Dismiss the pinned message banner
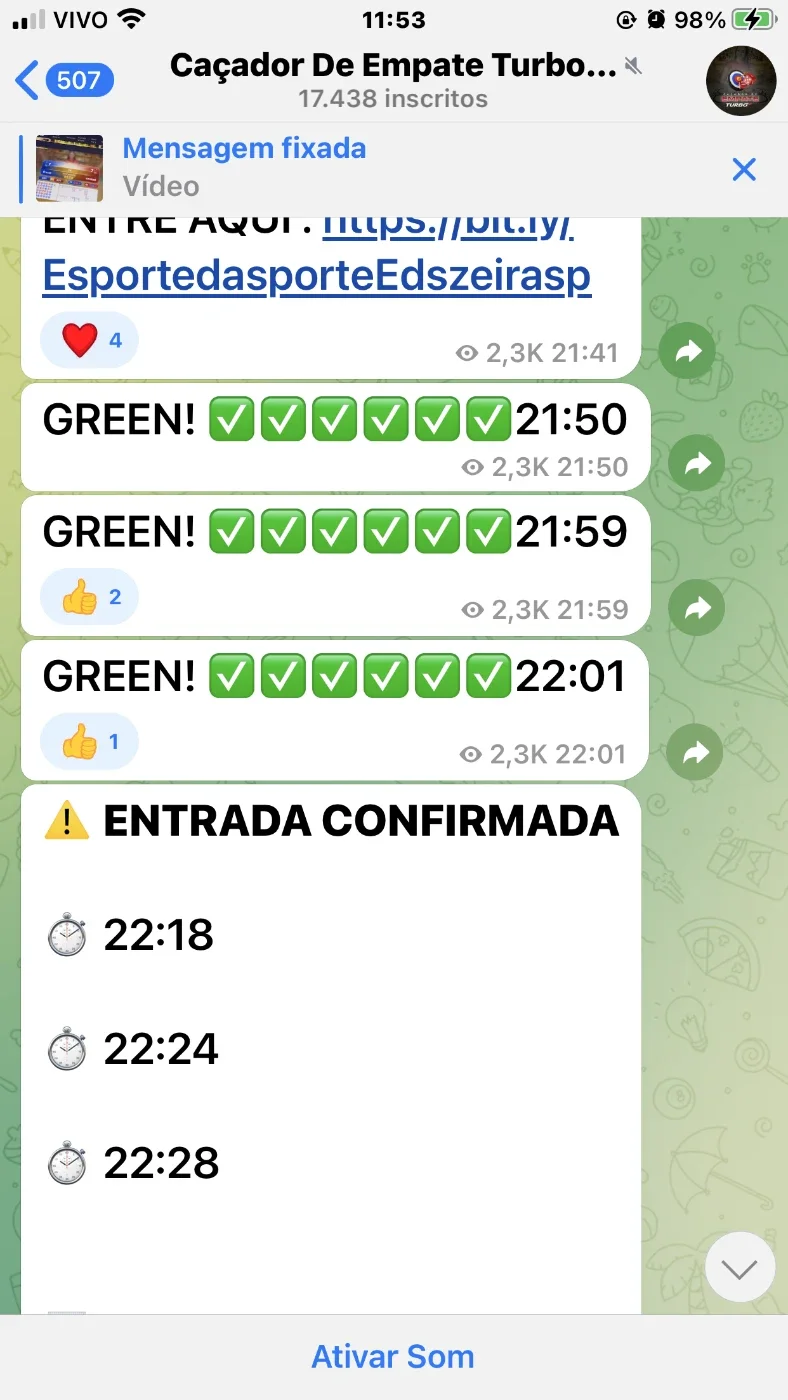 pyautogui.click(x=744, y=169)
